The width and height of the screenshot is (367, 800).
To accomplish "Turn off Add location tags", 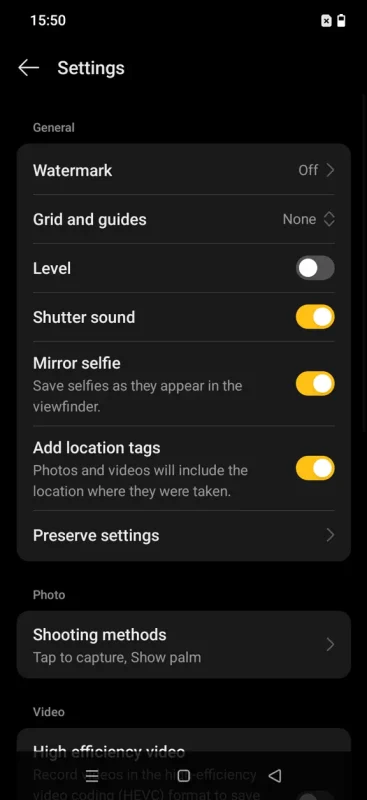I will tap(315, 468).
